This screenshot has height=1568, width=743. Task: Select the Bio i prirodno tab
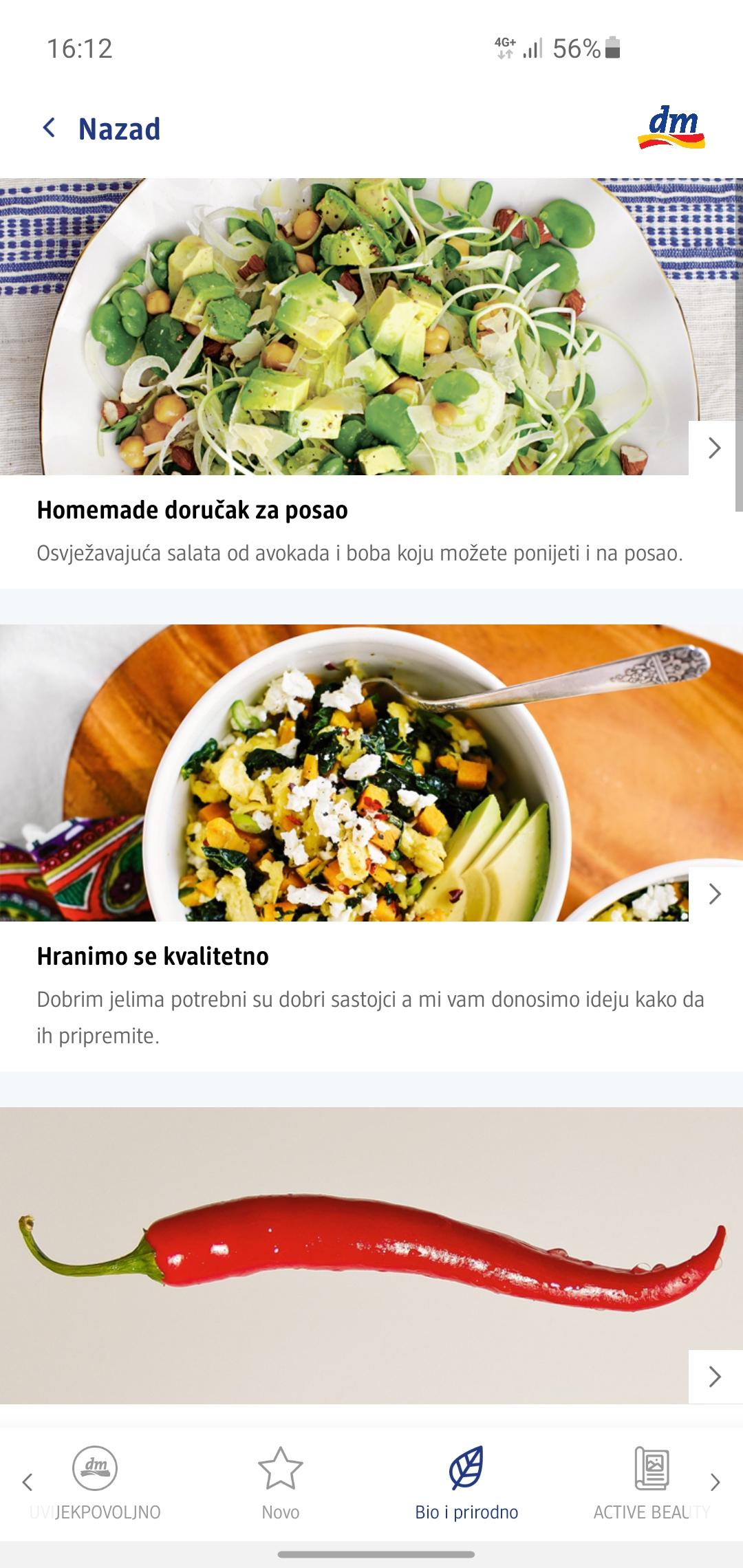(x=466, y=1484)
